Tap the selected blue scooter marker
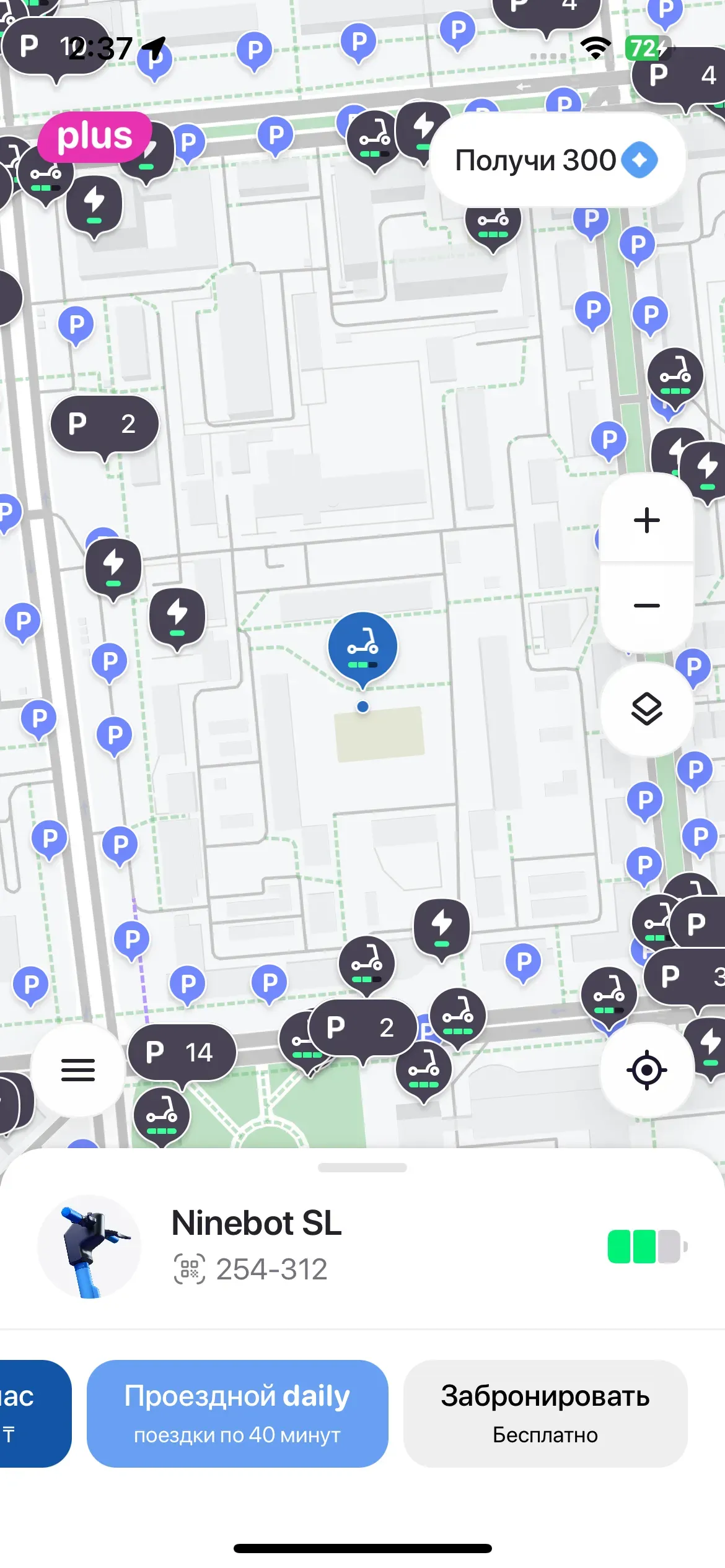Screen dimensions: 725x1568 tap(362, 648)
